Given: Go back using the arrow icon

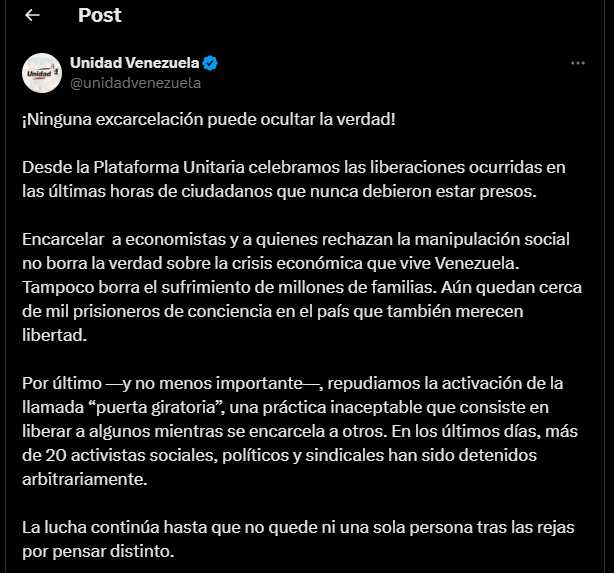Looking at the screenshot, I should pyautogui.click(x=32, y=15).
